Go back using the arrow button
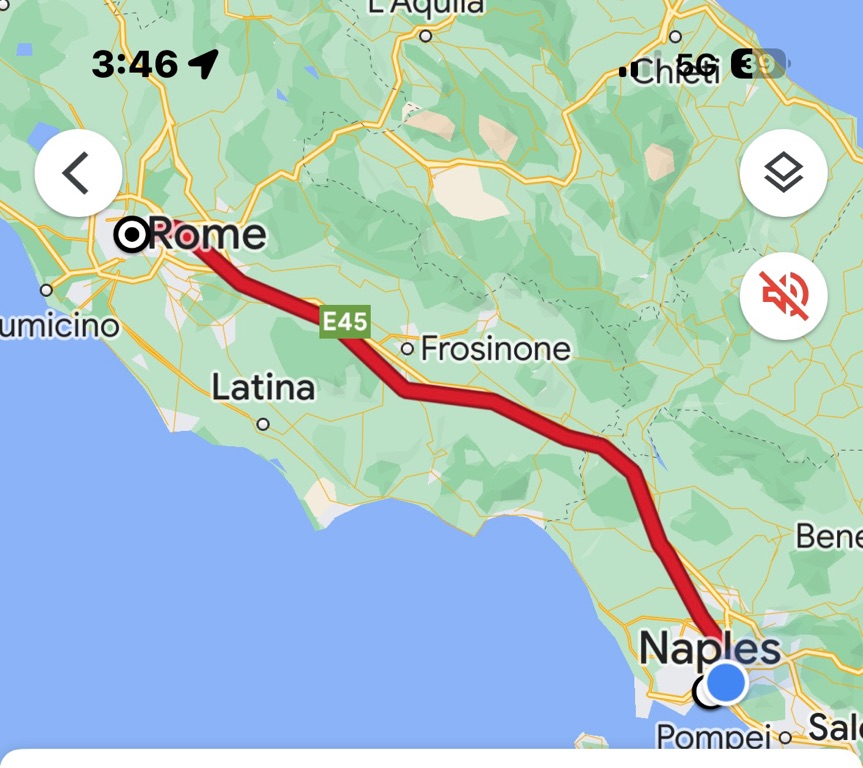Image resolution: width=863 pixels, height=768 pixels. (x=78, y=173)
